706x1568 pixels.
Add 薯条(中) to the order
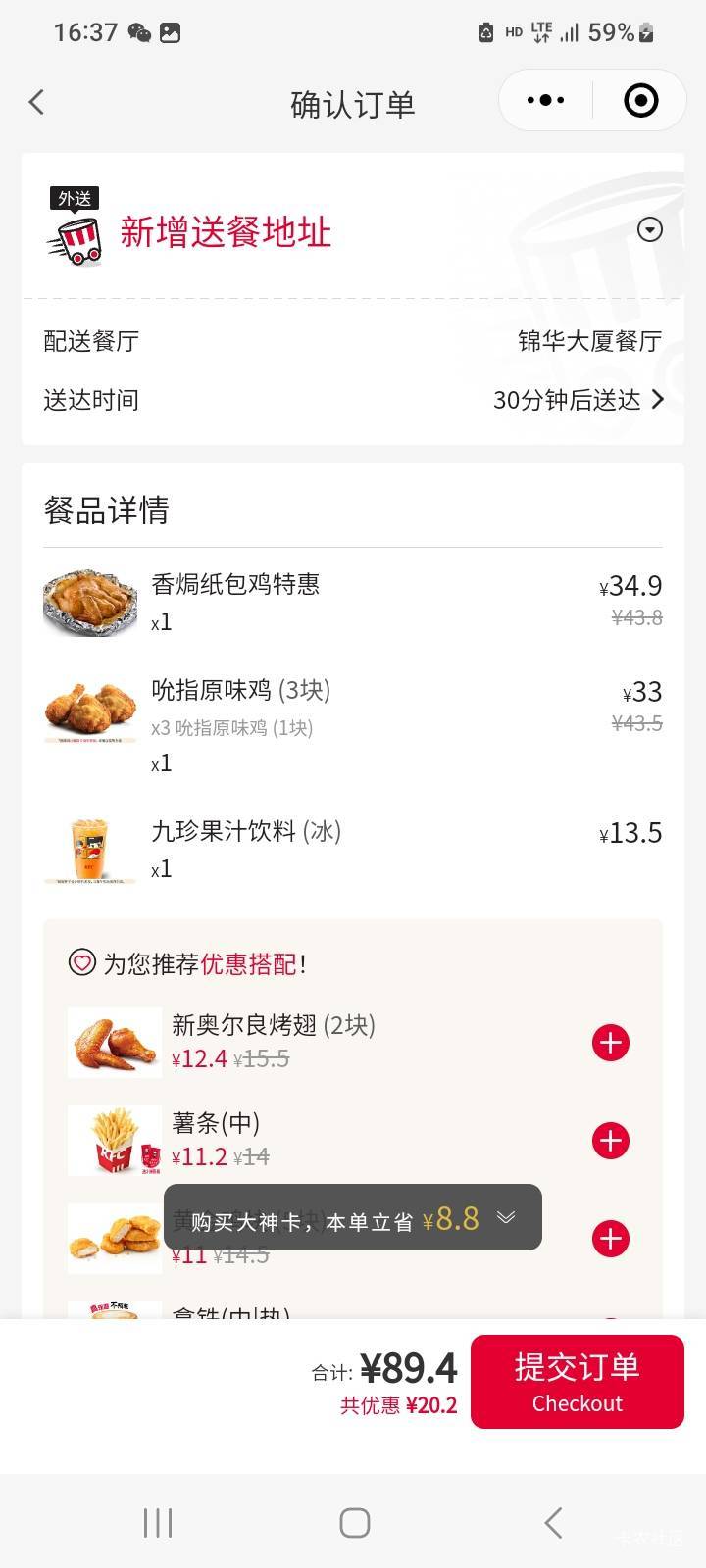tap(610, 1141)
